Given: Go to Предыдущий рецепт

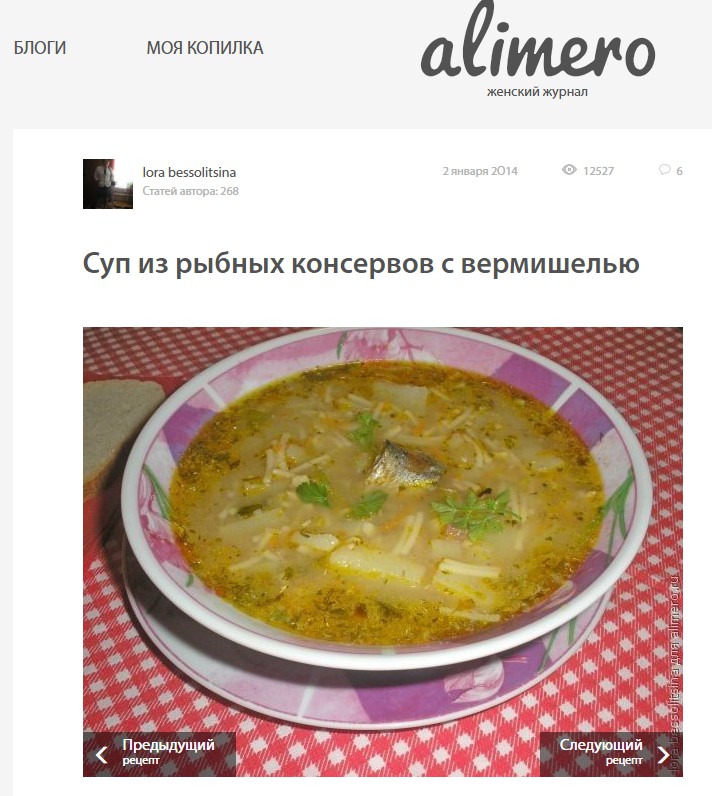Looking at the screenshot, I should pos(160,754).
